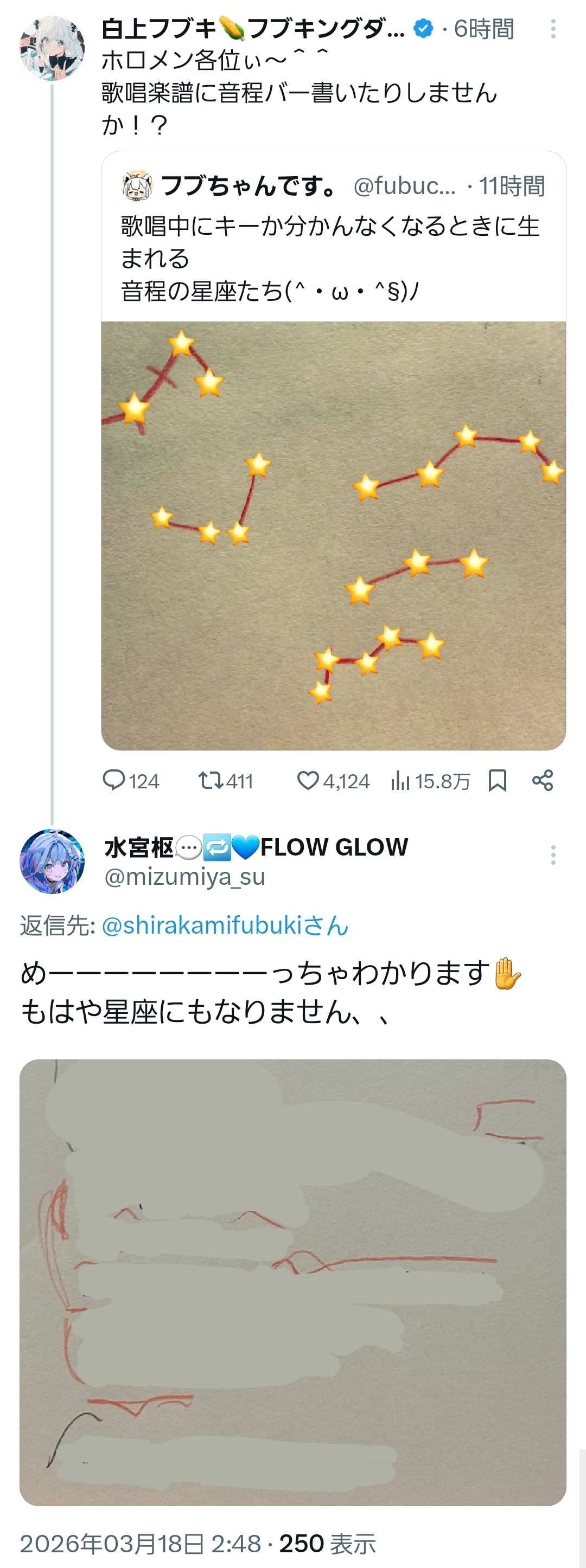Open 白上フブキ's profile avatar
This screenshot has width=586, height=1568.
(x=52, y=49)
